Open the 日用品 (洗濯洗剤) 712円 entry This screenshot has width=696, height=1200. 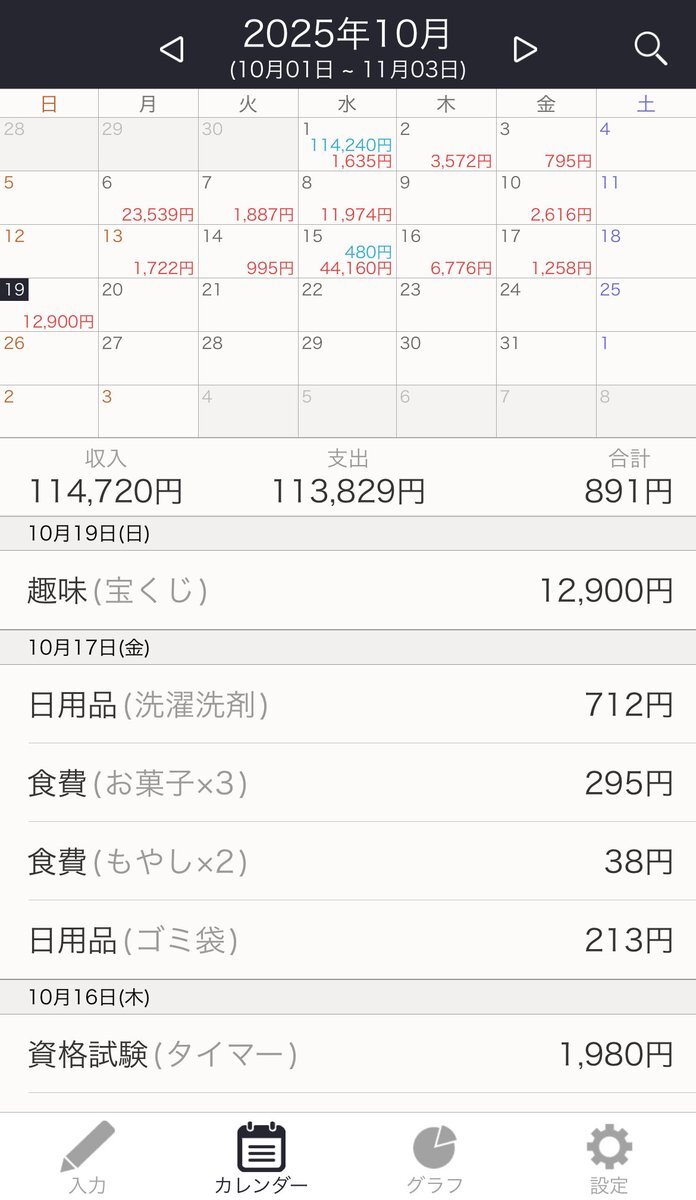[x=348, y=704]
